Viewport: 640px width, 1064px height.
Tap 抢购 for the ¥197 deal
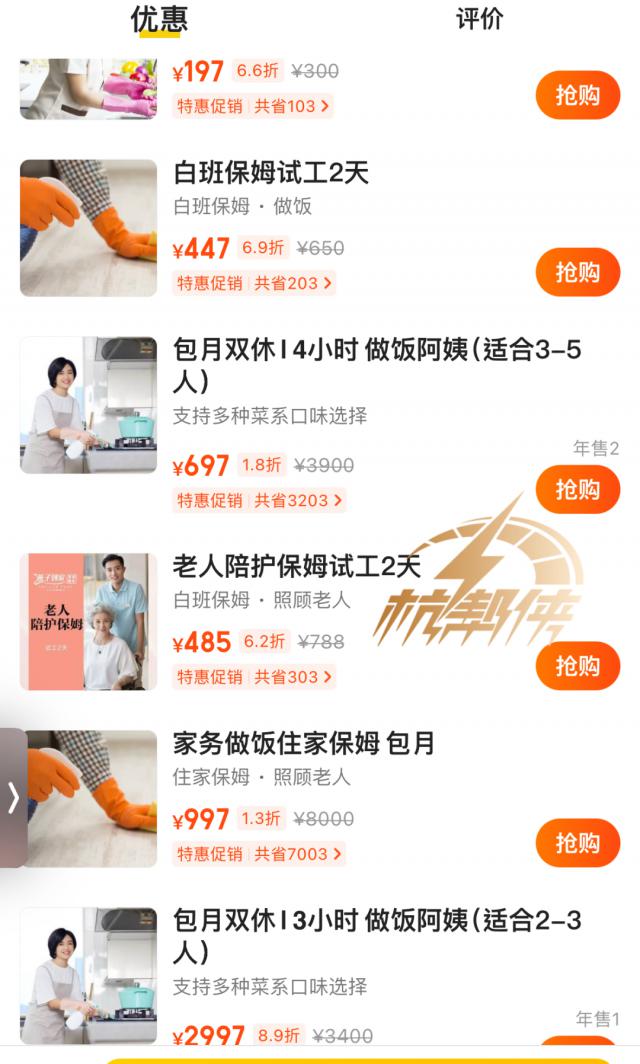pyautogui.click(x=578, y=95)
